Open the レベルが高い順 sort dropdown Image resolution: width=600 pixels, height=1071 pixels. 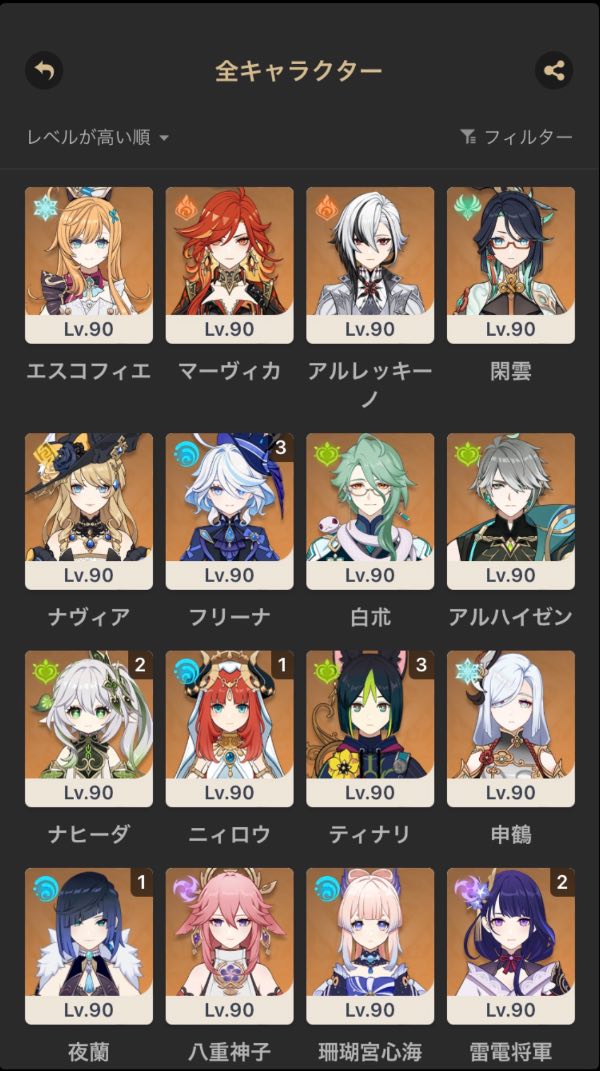(x=98, y=137)
